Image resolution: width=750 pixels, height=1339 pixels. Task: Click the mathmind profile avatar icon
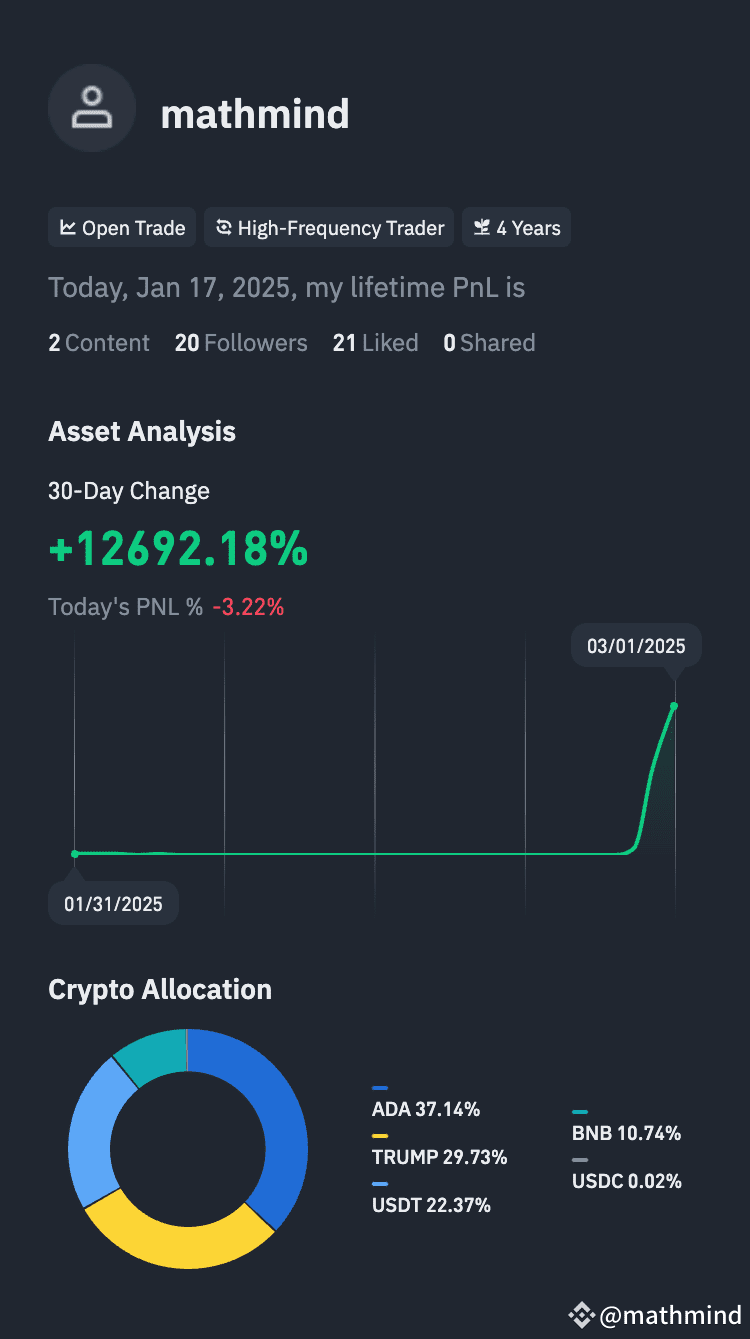[91, 108]
